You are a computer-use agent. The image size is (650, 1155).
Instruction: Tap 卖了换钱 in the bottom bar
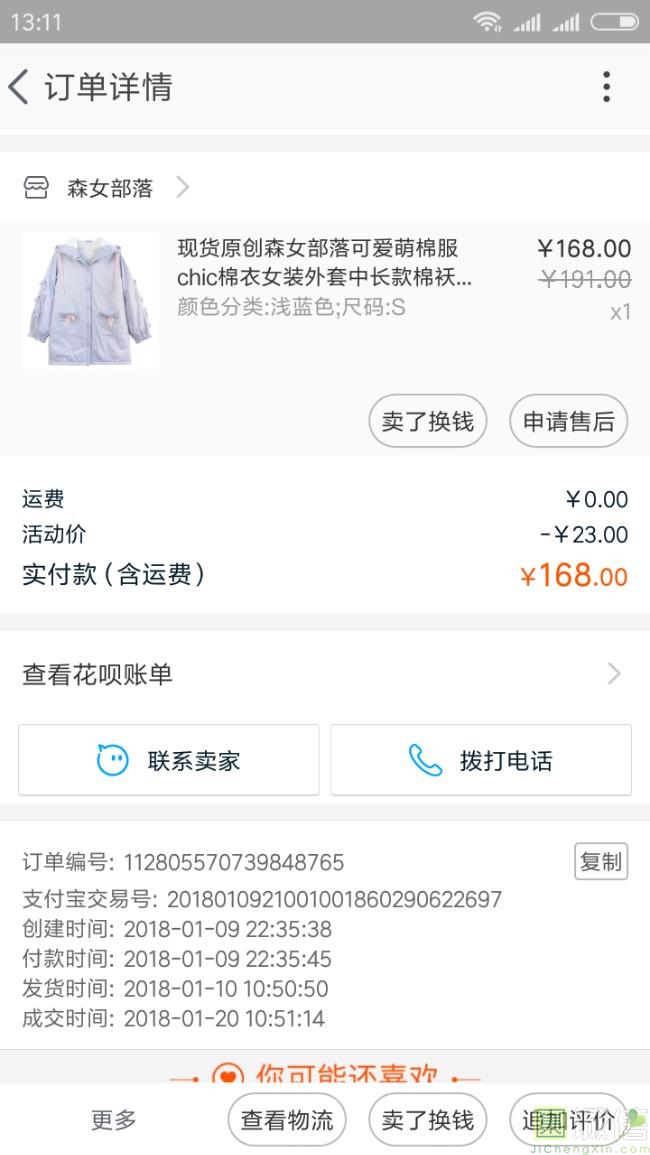coord(427,1120)
